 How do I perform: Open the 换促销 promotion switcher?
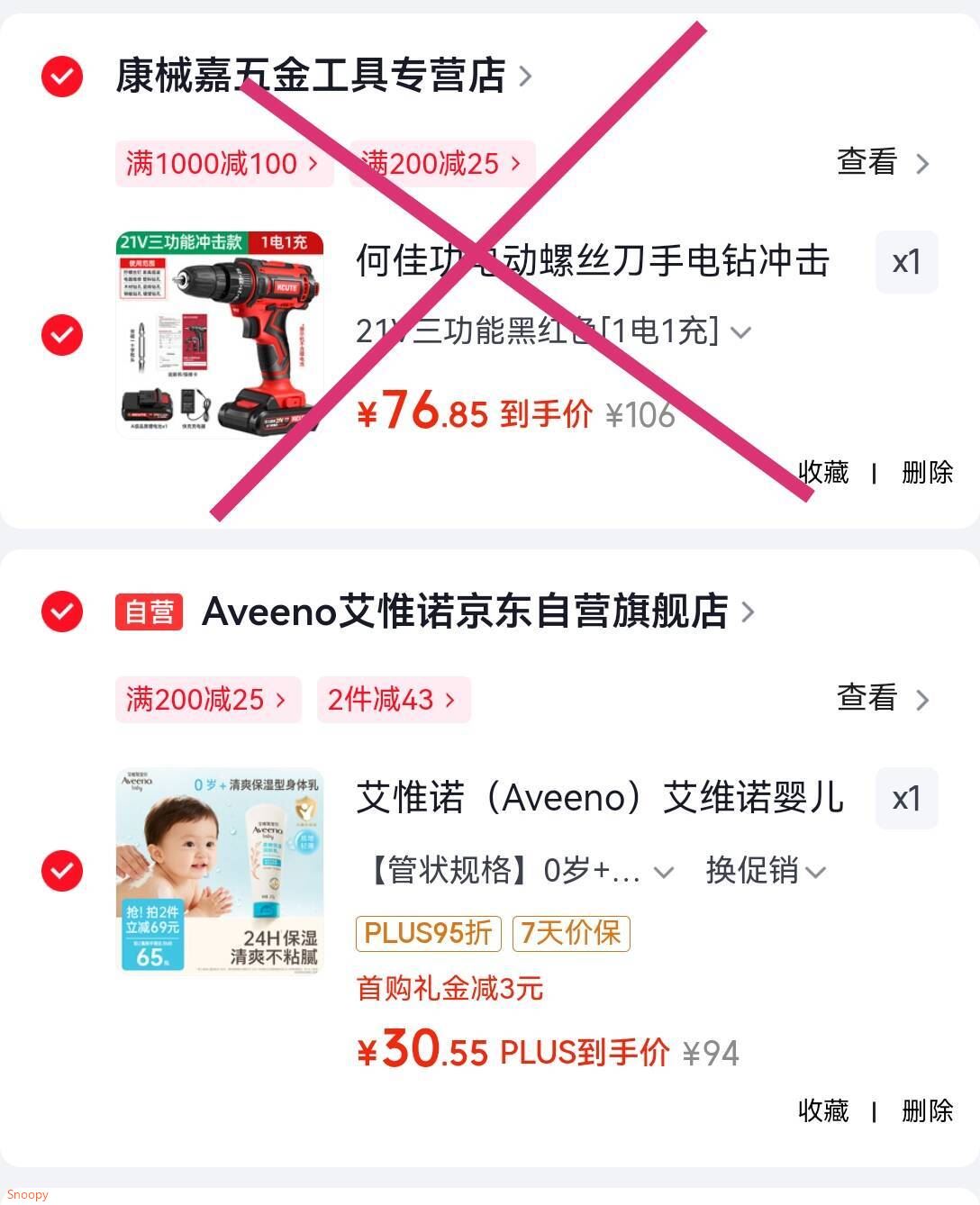765,871
